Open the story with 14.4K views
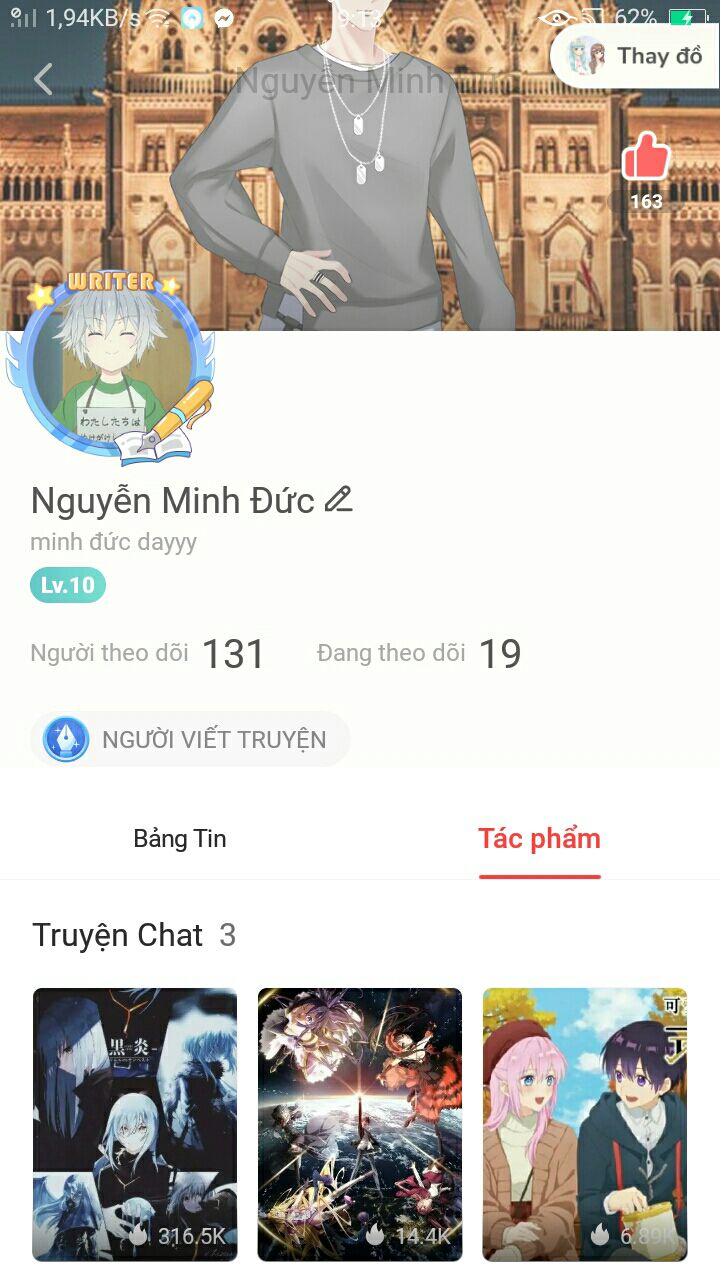The width and height of the screenshot is (720, 1280). [x=360, y=1124]
